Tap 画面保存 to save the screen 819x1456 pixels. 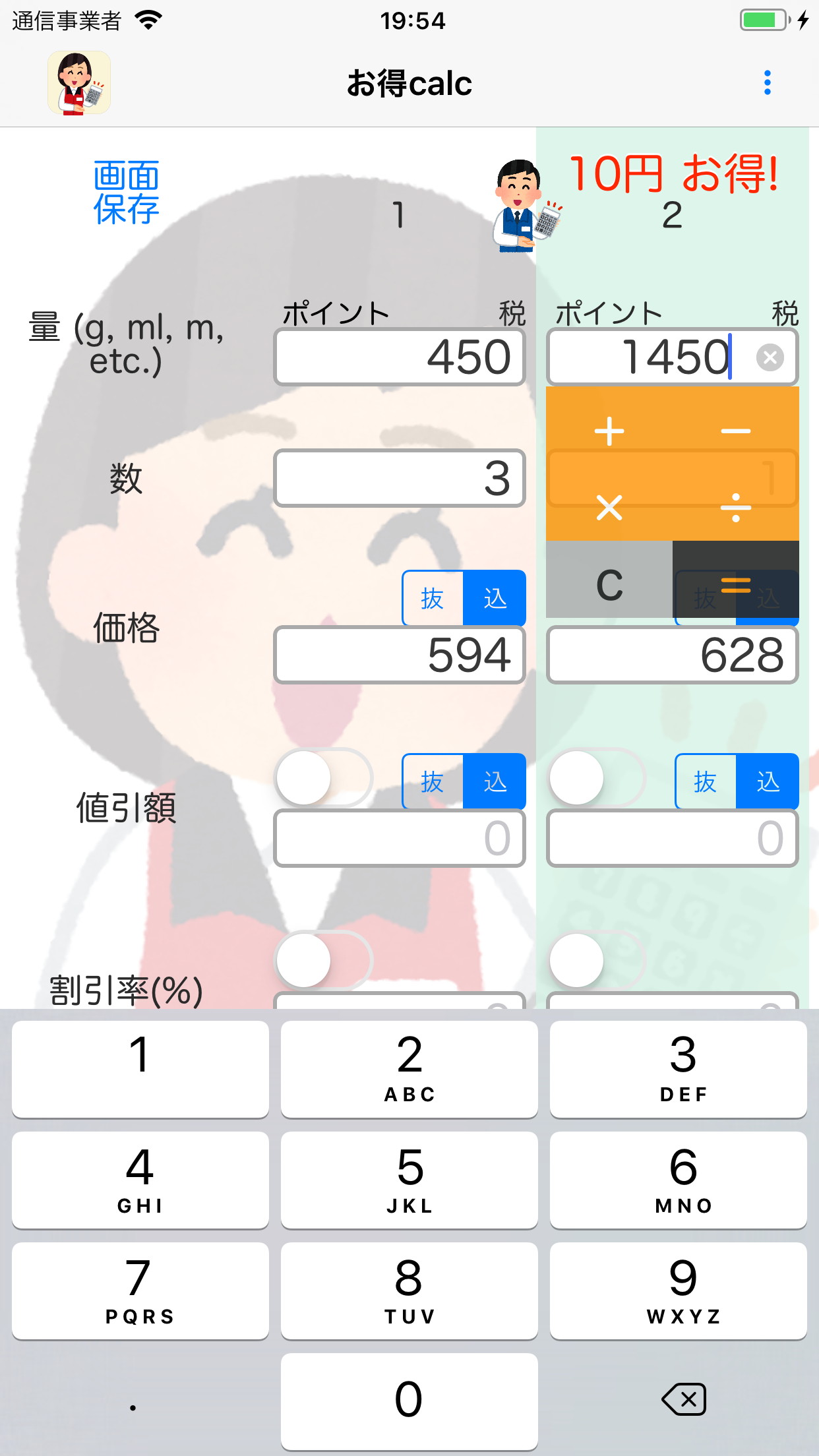tap(126, 193)
